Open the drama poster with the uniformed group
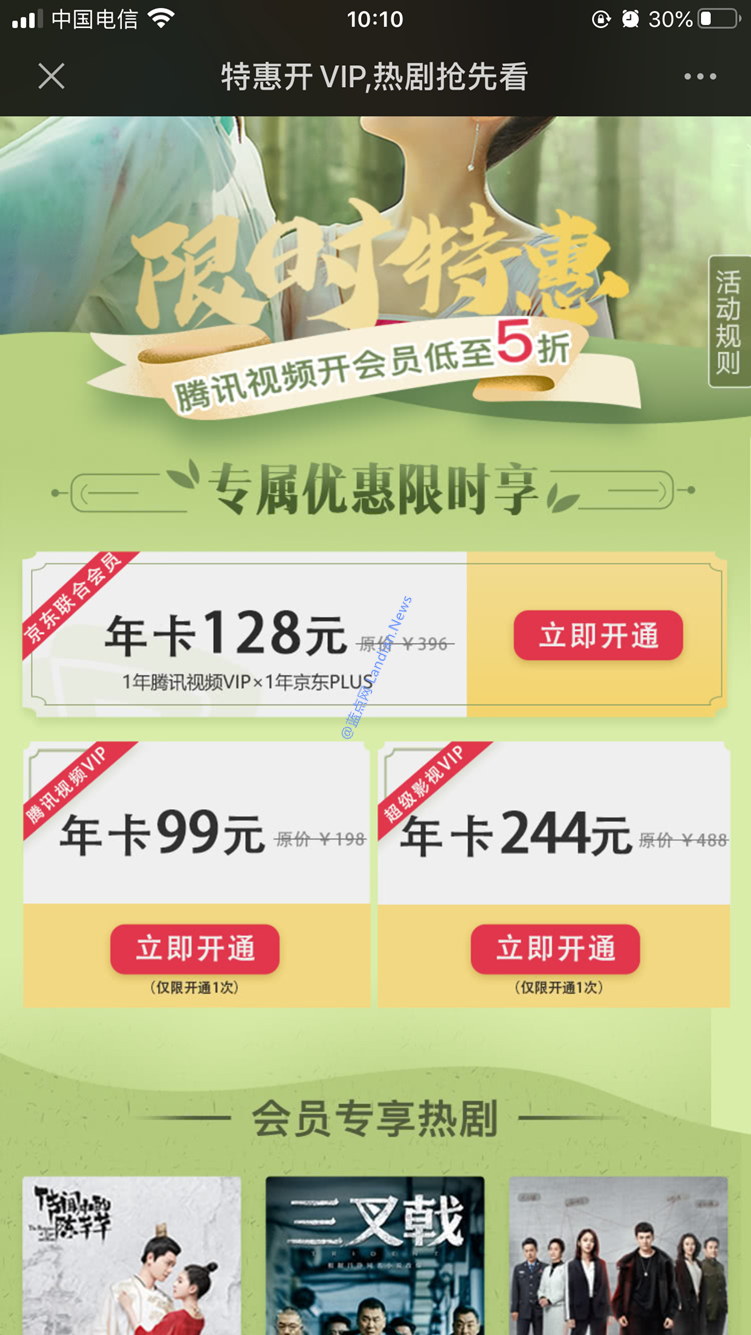751x1335 pixels. [x=618, y=1255]
